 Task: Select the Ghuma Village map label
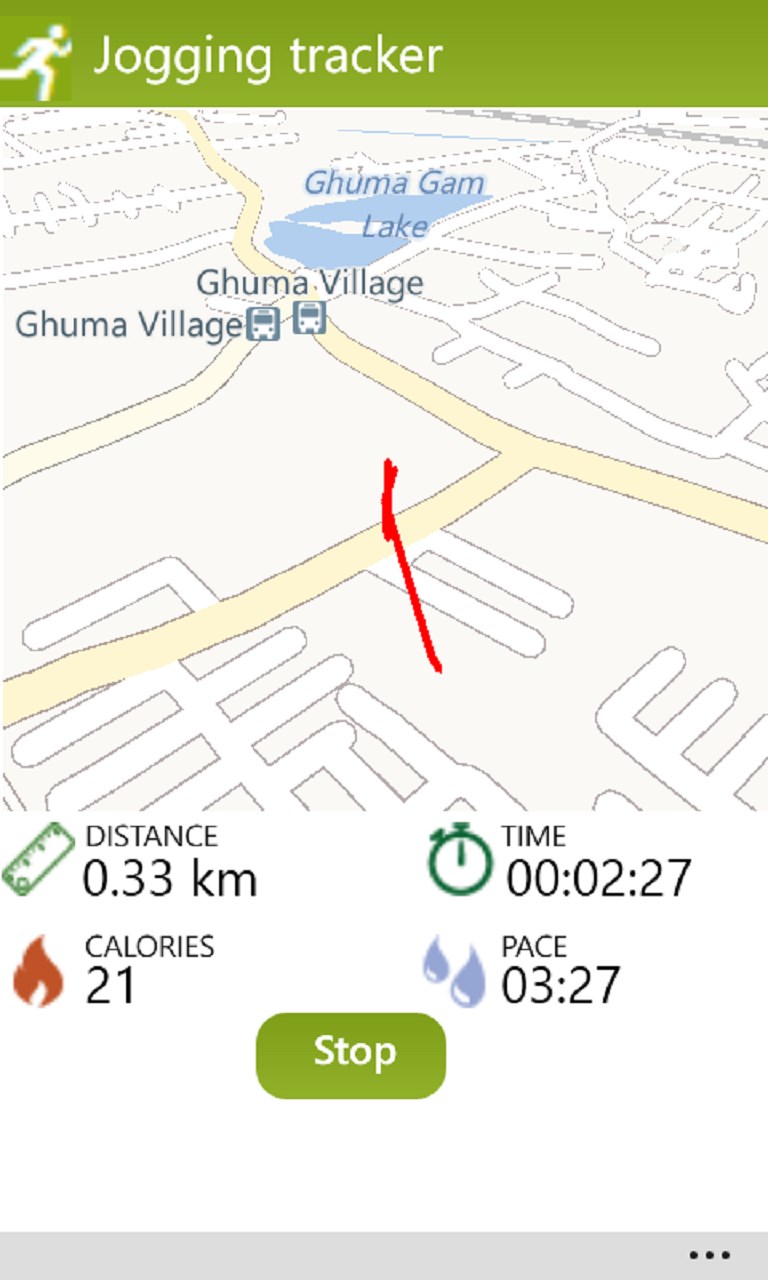[310, 283]
